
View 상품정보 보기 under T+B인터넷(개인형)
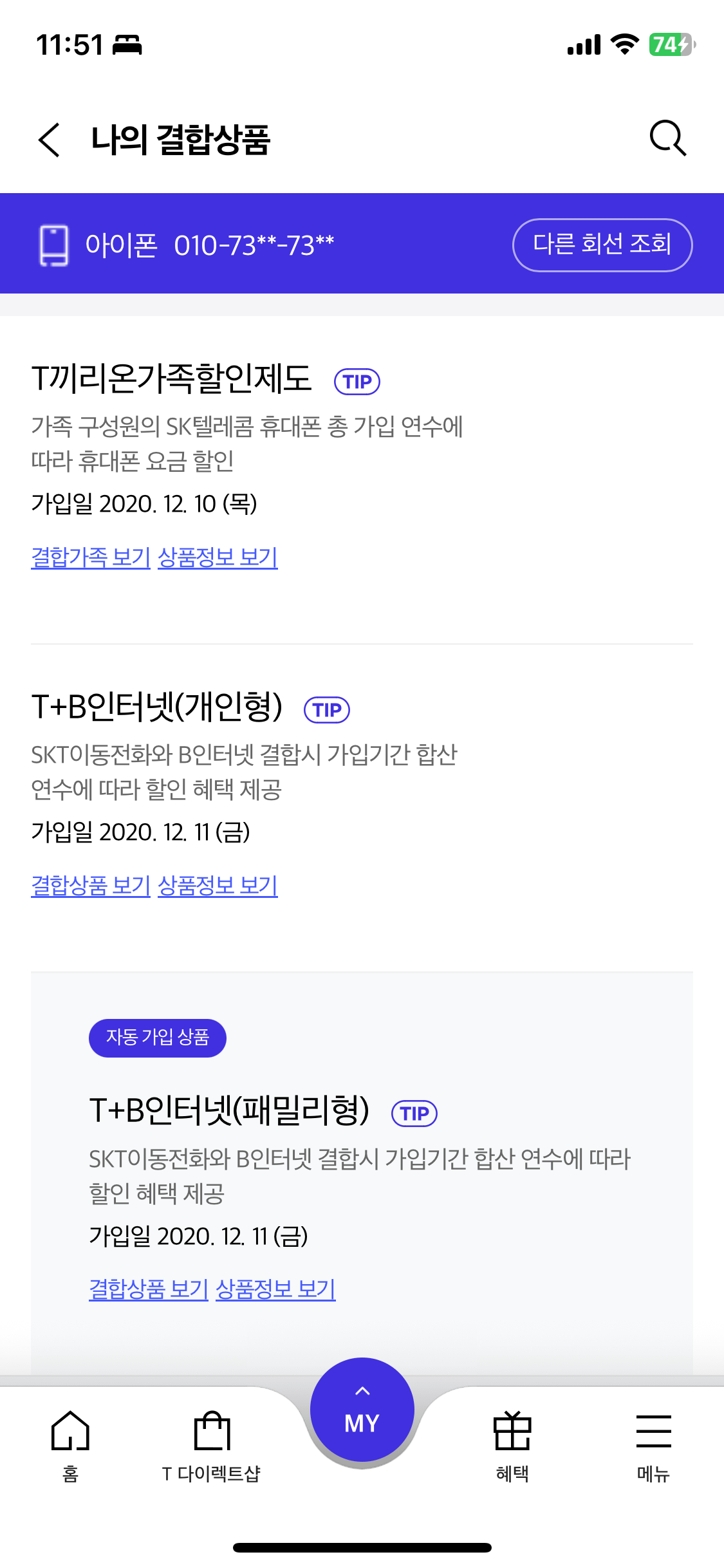218,886
